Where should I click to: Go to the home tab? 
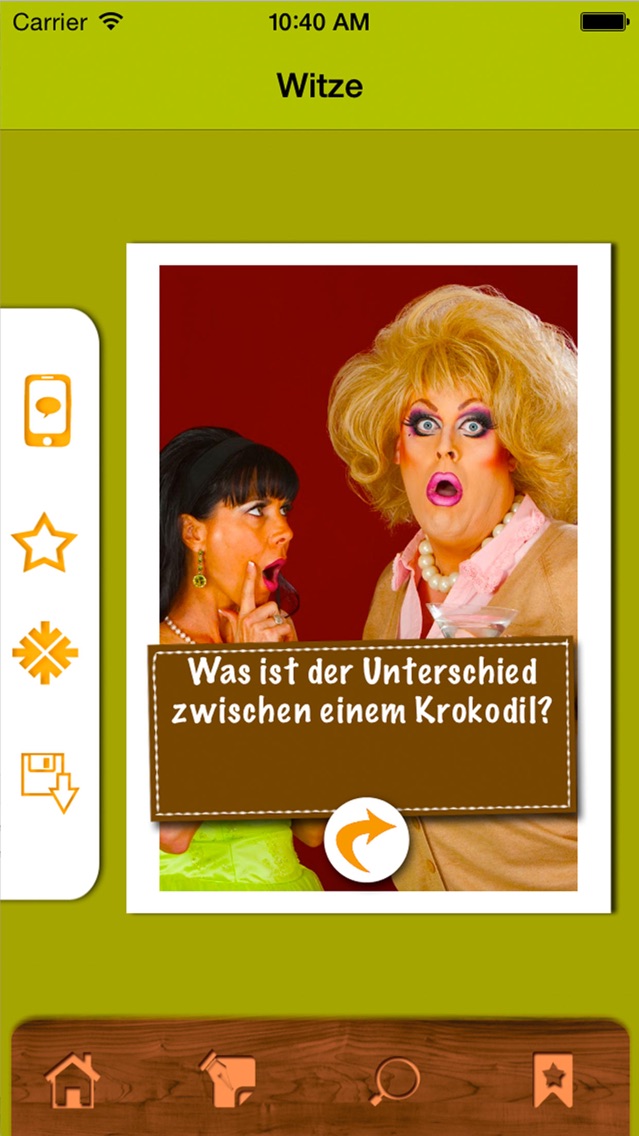(x=72, y=1080)
